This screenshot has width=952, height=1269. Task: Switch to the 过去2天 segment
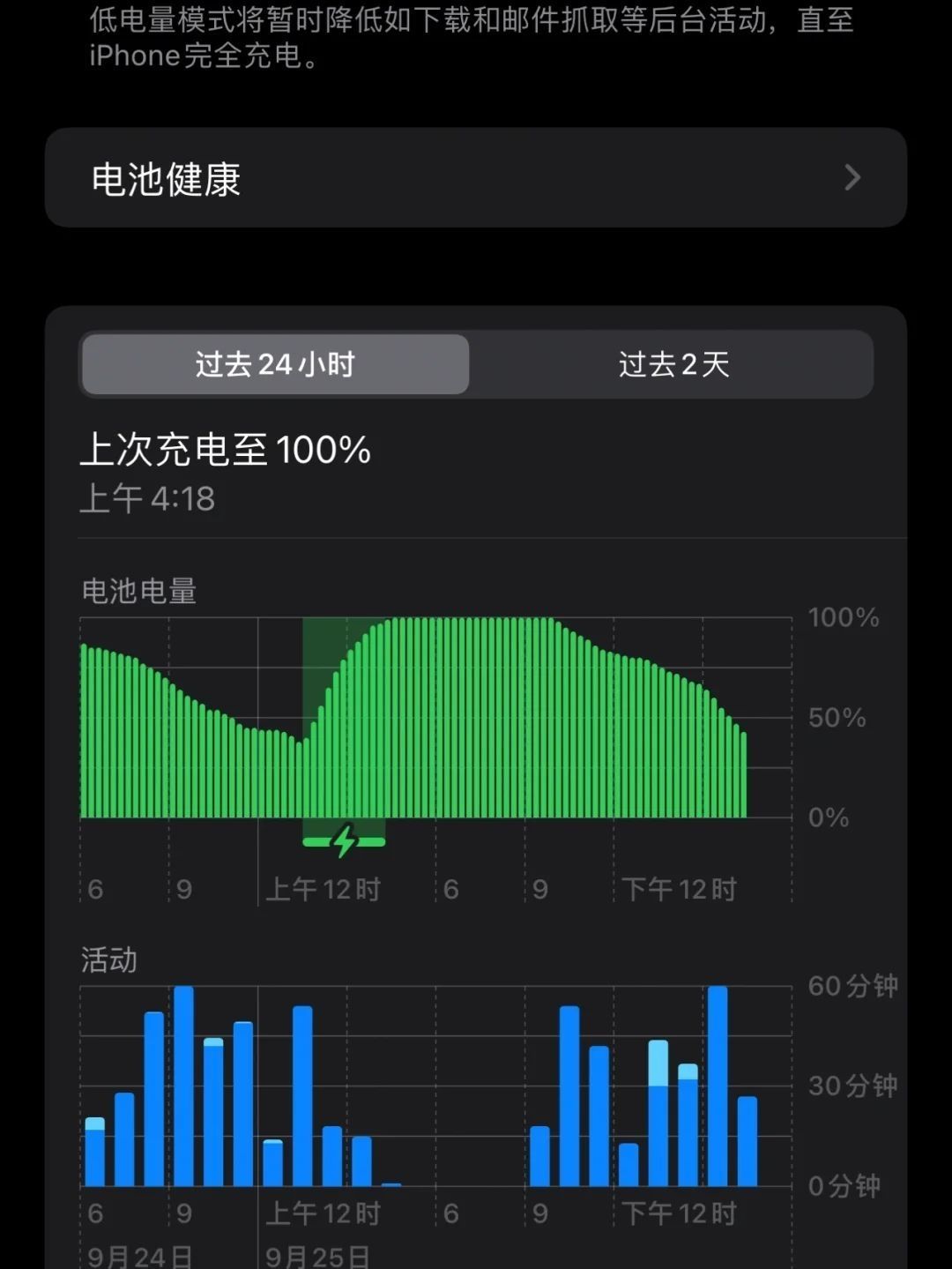[673, 364]
